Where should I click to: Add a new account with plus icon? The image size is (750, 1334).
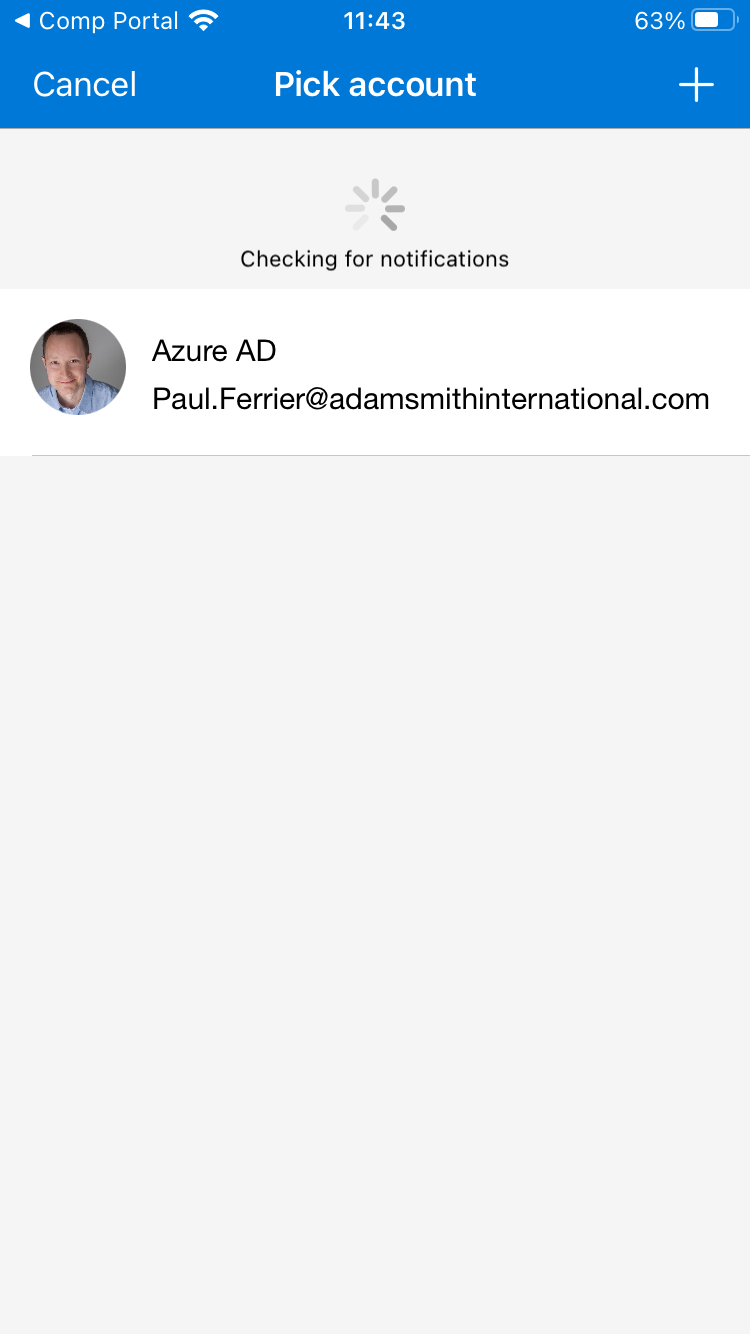pos(696,85)
